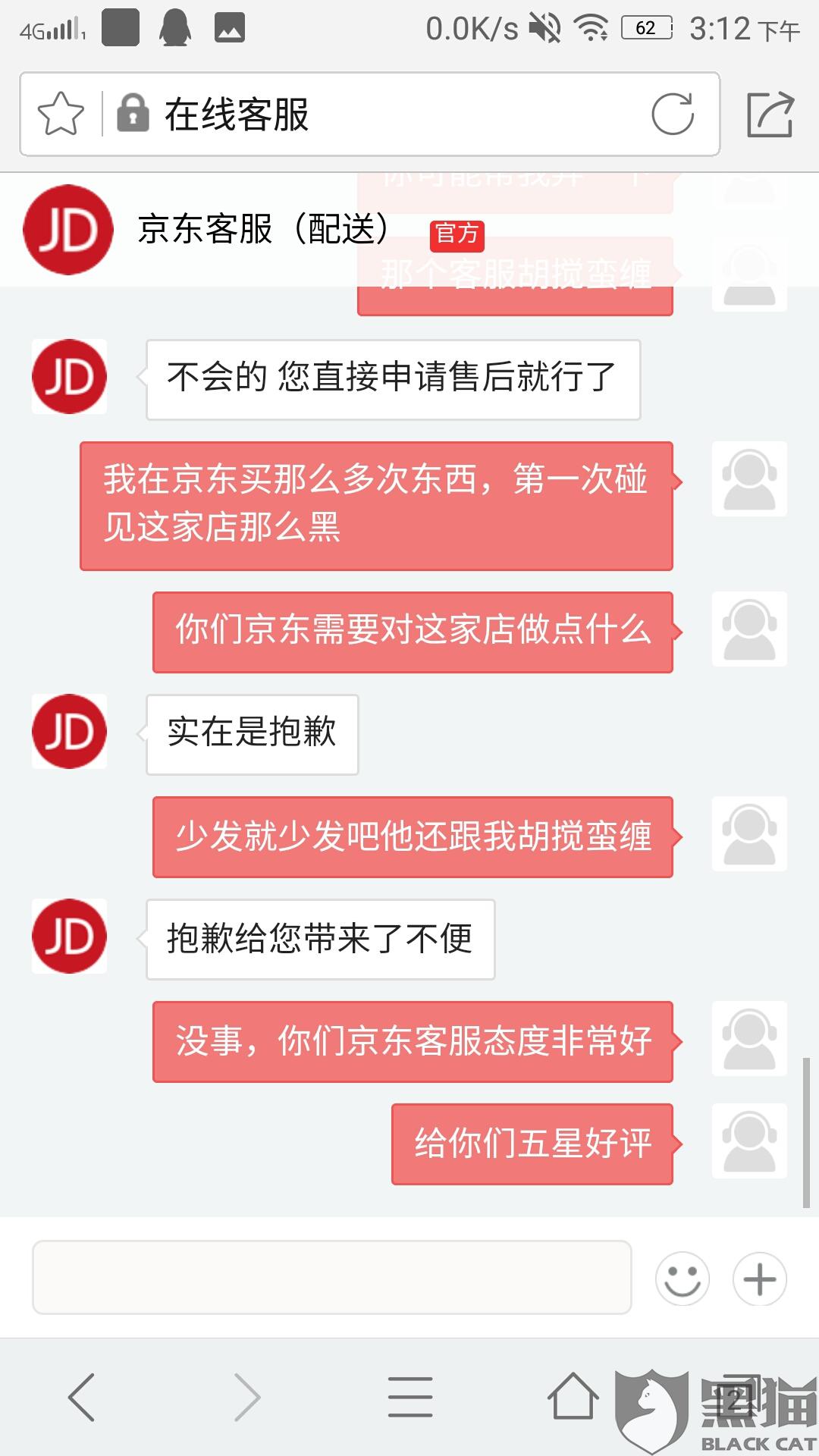The width and height of the screenshot is (819, 1456).
Task: Share this page from the browser
Action: tap(770, 115)
